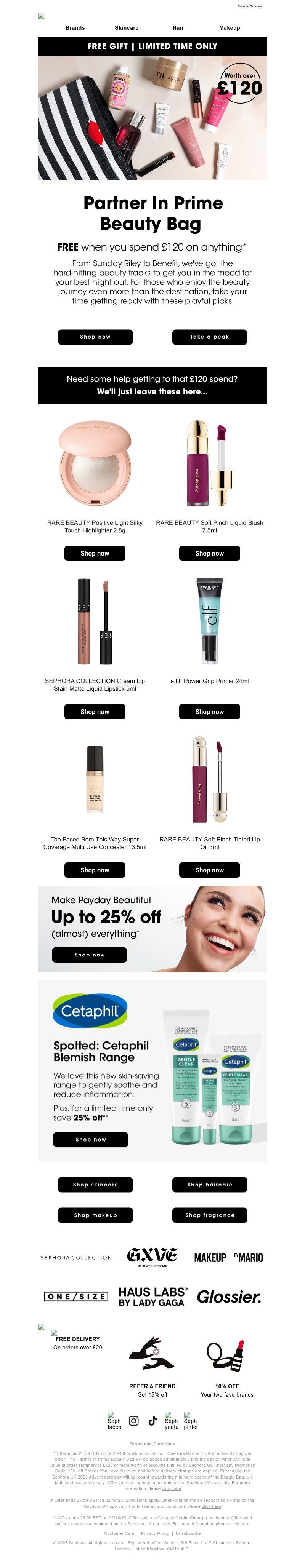Shop the Cetaphil Blemish Range
This screenshot has height=1568, width=305.
coord(90,1140)
